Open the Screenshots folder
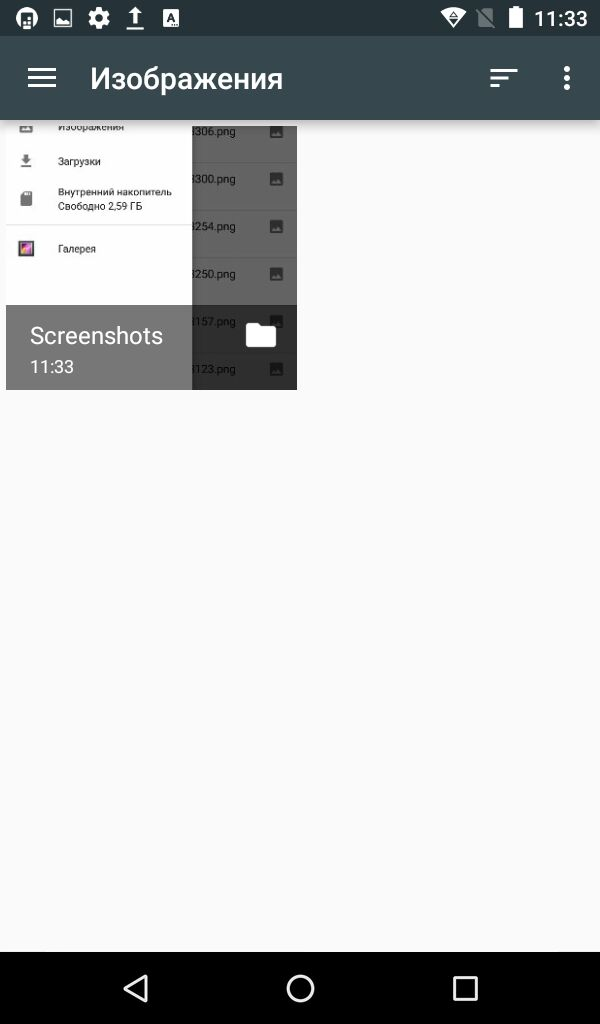This screenshot has width=600, height=1024. click(151, 257)
